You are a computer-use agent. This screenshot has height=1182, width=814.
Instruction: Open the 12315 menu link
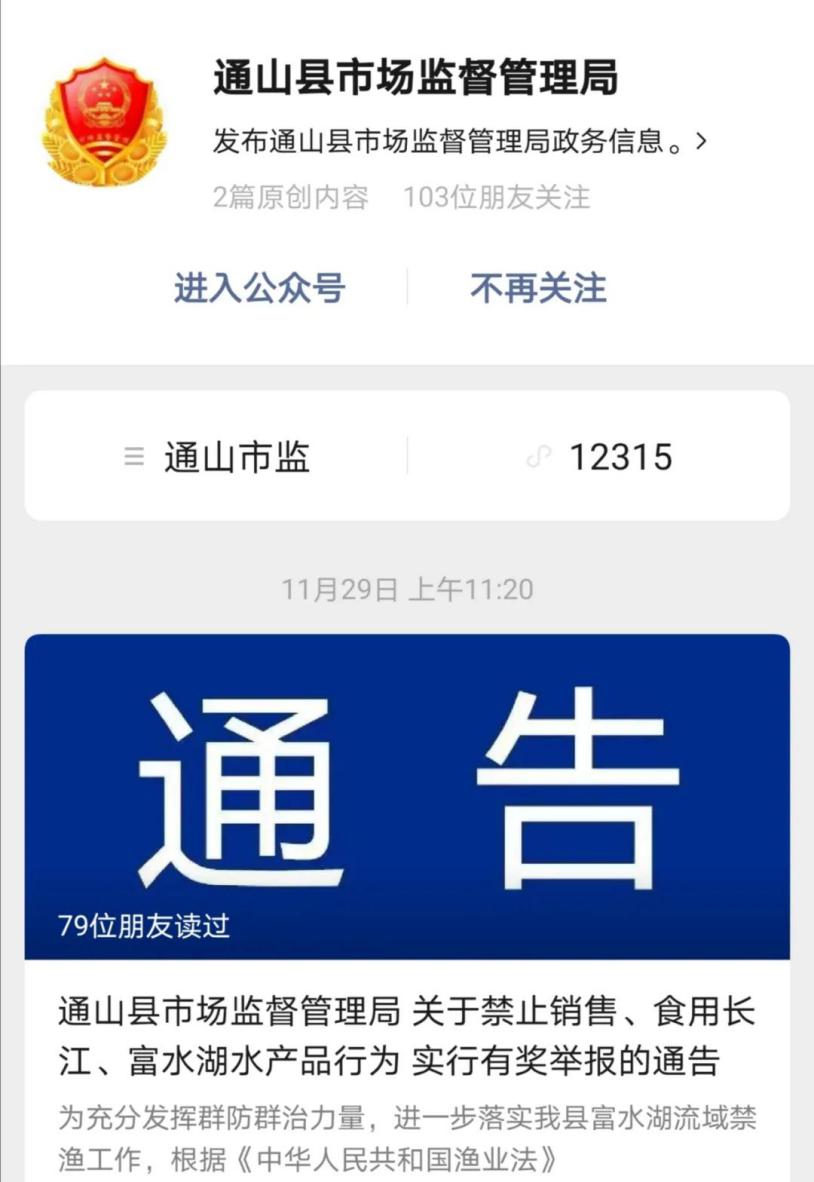(x=600, y=457)
